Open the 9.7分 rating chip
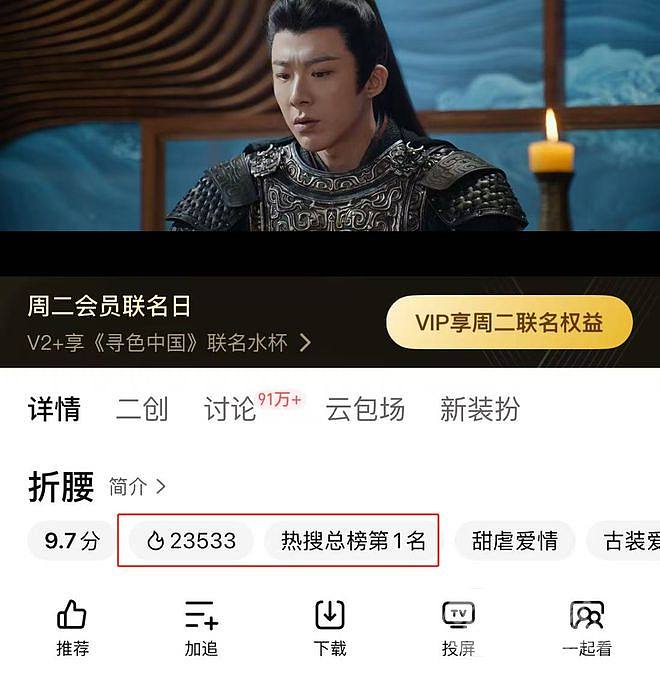This screenshot has width=660, height=692. click(x=72, y=541)
